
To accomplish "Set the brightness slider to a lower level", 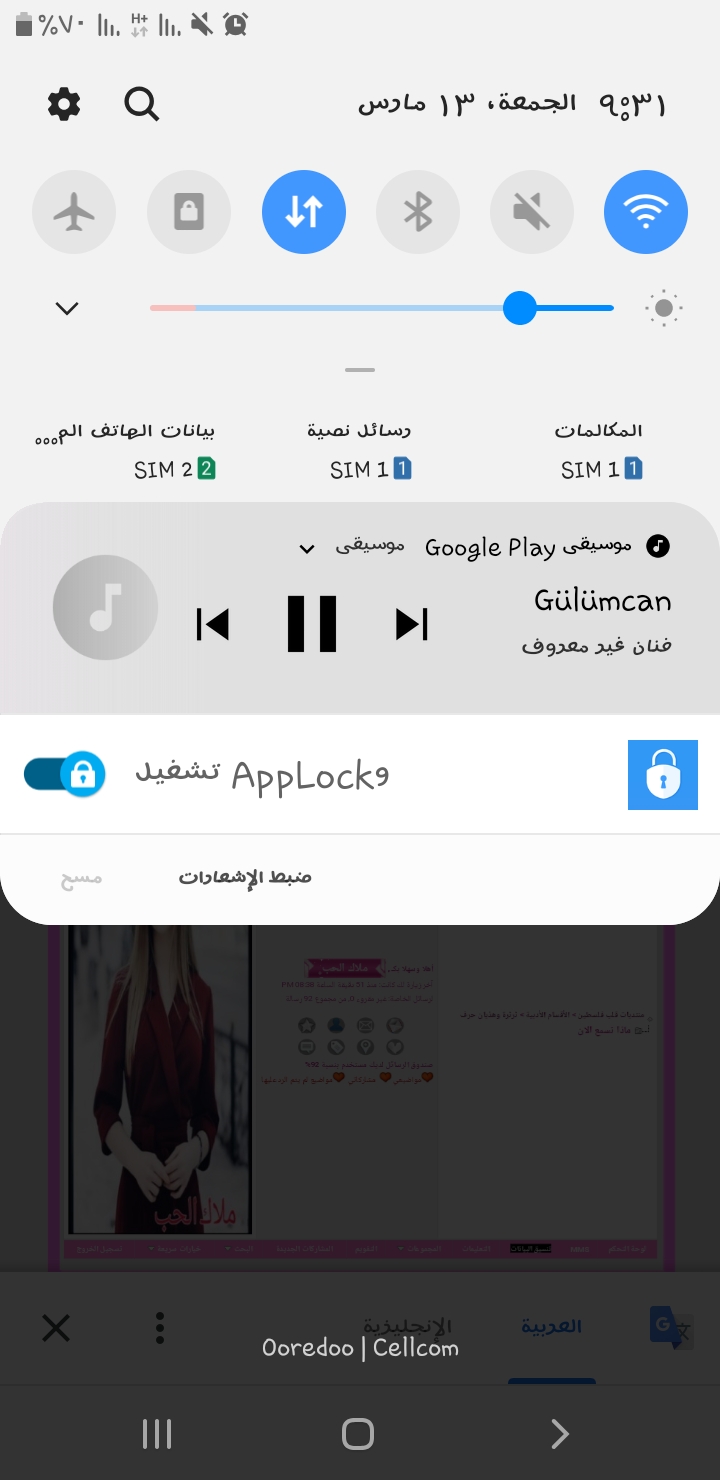I will (x=300, y=308).
